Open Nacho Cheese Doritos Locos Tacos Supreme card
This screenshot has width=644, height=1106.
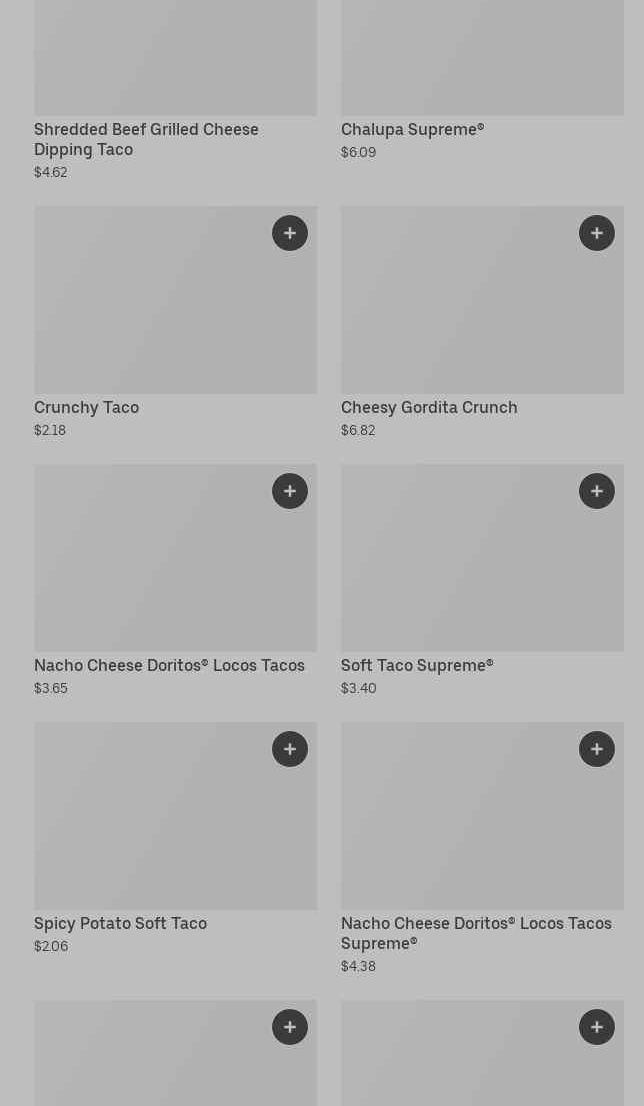pyautogui.click(x=476, y=932)
